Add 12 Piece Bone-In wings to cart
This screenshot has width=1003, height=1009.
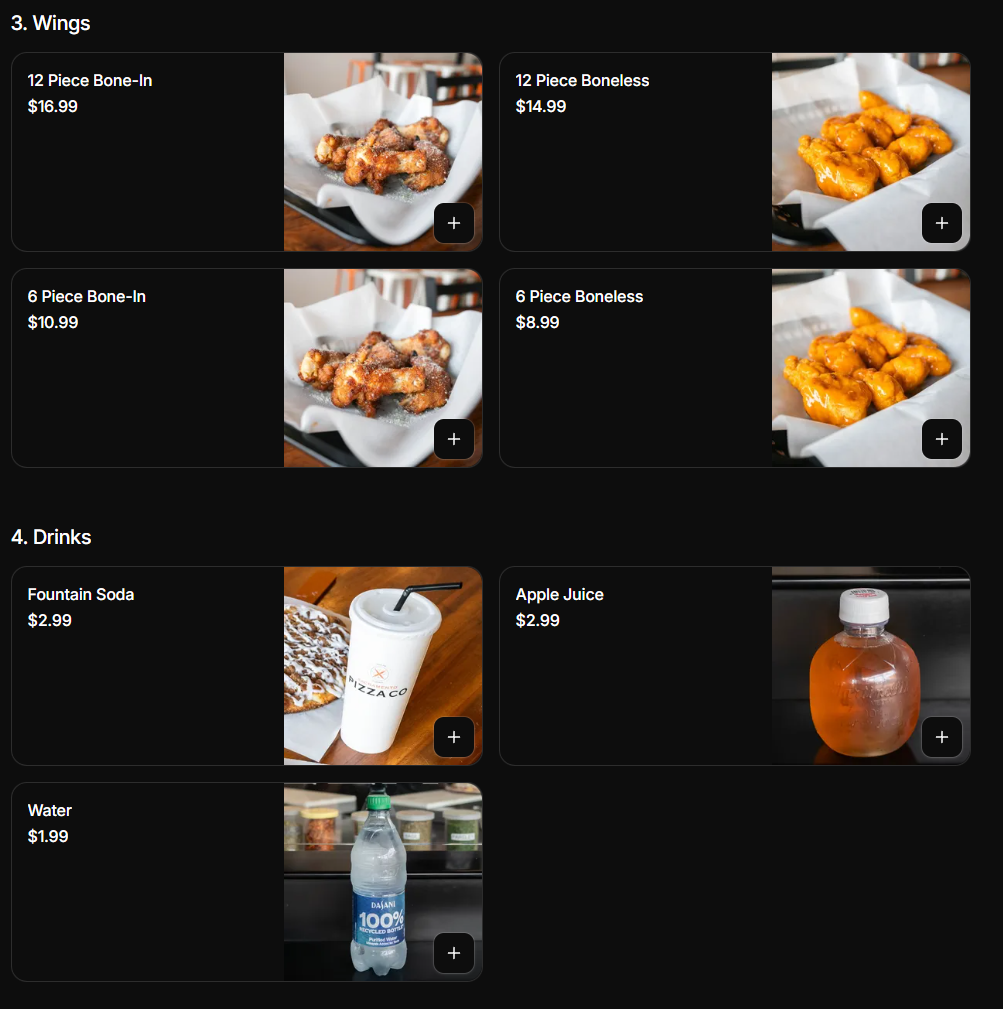[454, 223]
